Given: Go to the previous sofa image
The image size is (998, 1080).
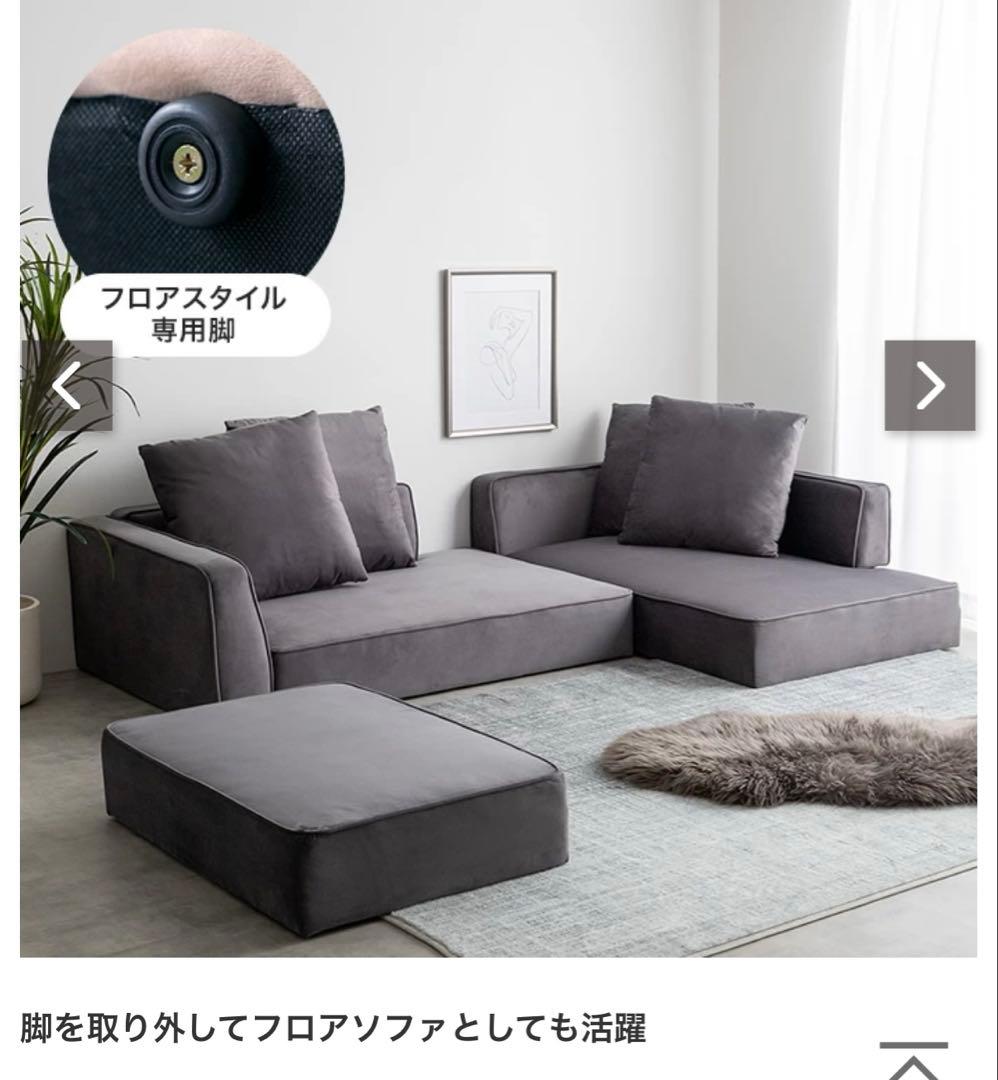Looking at the screenshot, I should click(66, 386).
